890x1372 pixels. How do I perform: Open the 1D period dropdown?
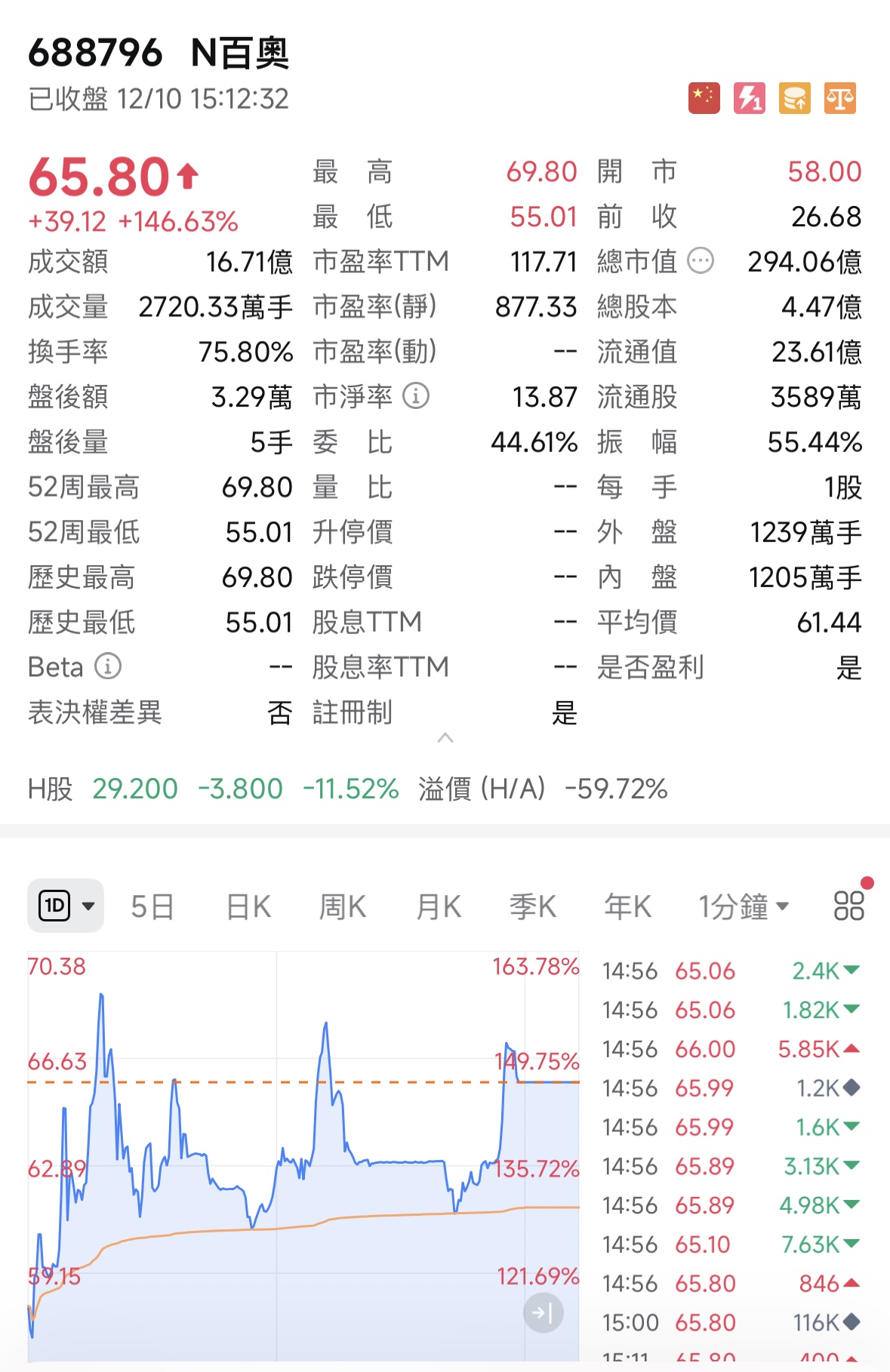[x=66, y=906]
